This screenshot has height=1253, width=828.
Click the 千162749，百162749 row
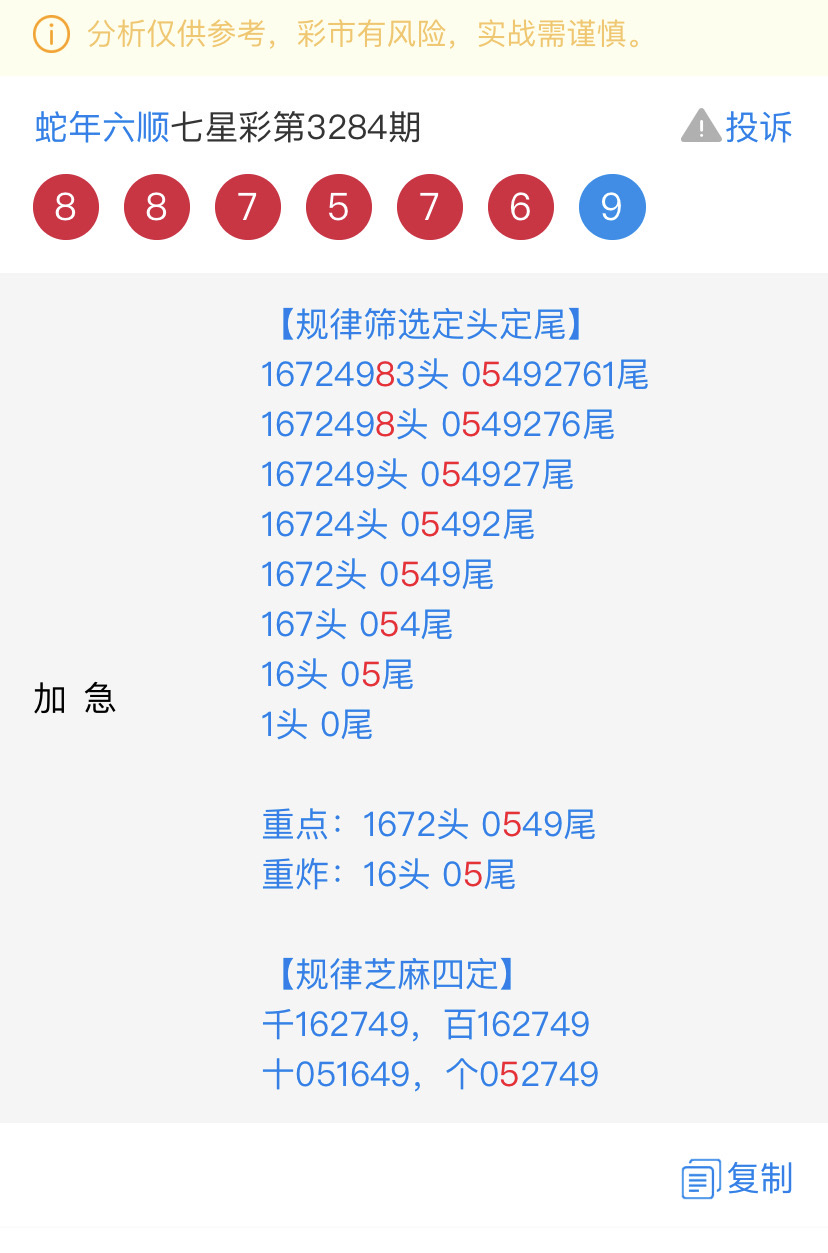click(428, 1024)
